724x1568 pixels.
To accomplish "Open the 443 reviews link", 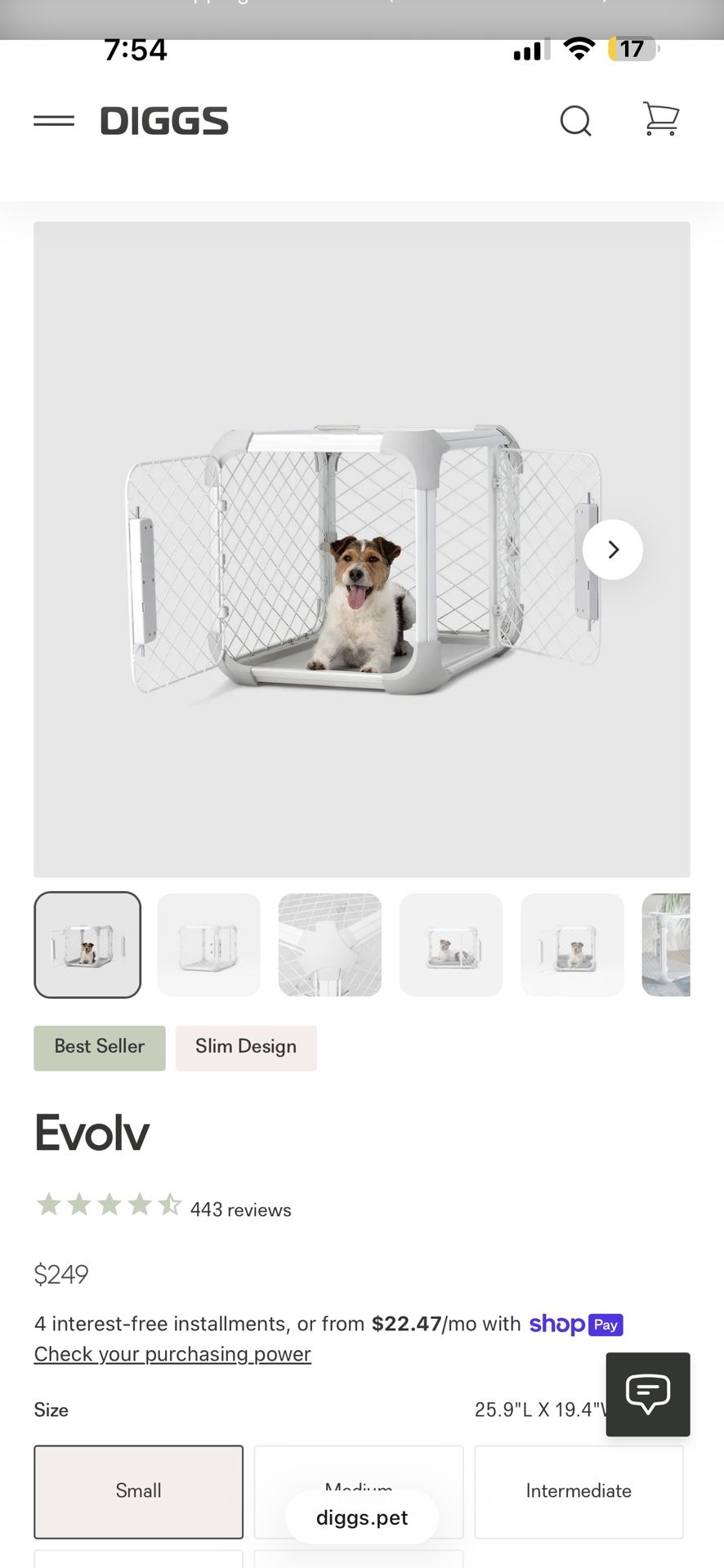I will pyautogui.click(x=240, y=1209).
